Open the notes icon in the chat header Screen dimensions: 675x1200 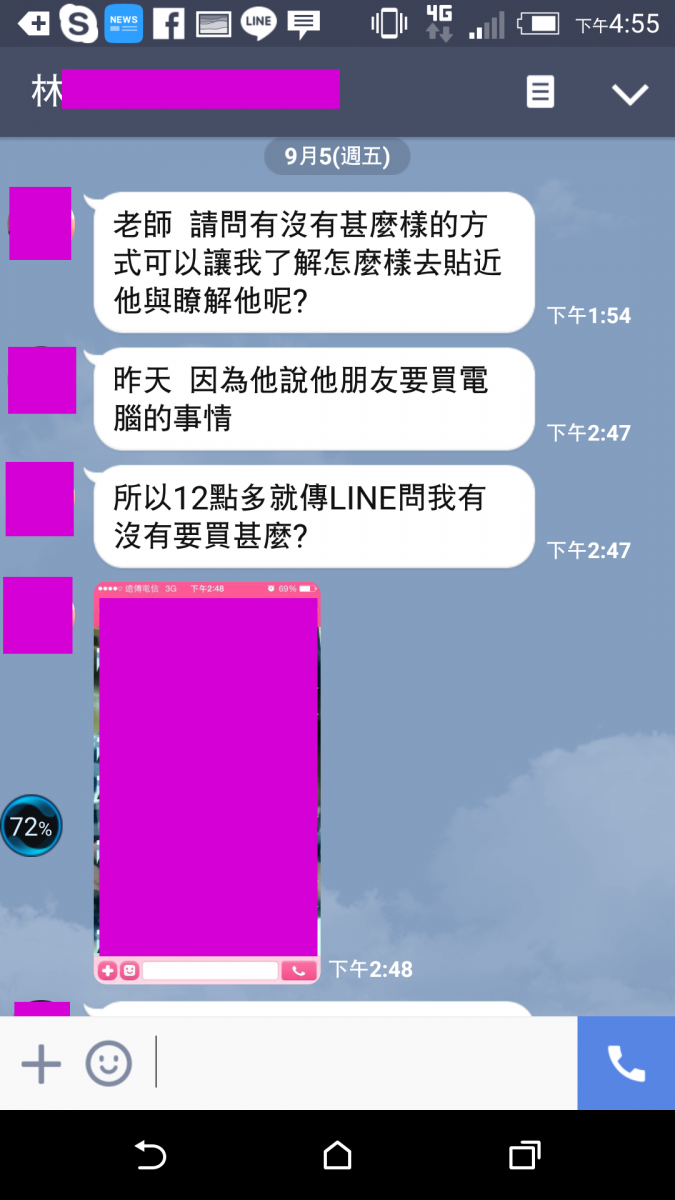point(540,93)
